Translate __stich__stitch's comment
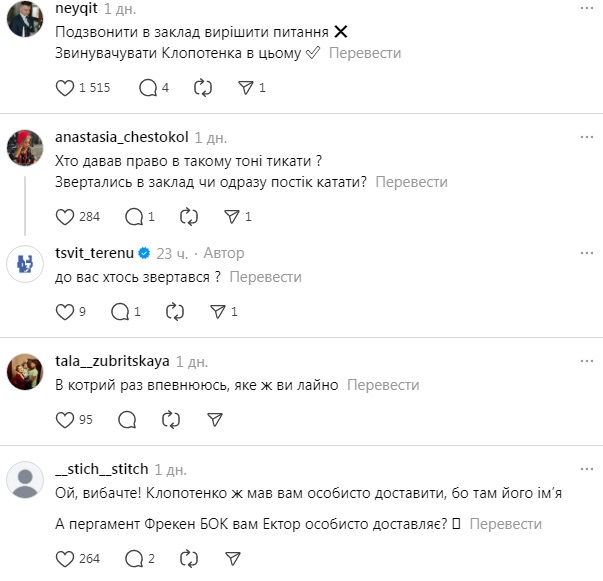This screenshot has height=581, width=603. pyautogui.click(x=505, y=524)
